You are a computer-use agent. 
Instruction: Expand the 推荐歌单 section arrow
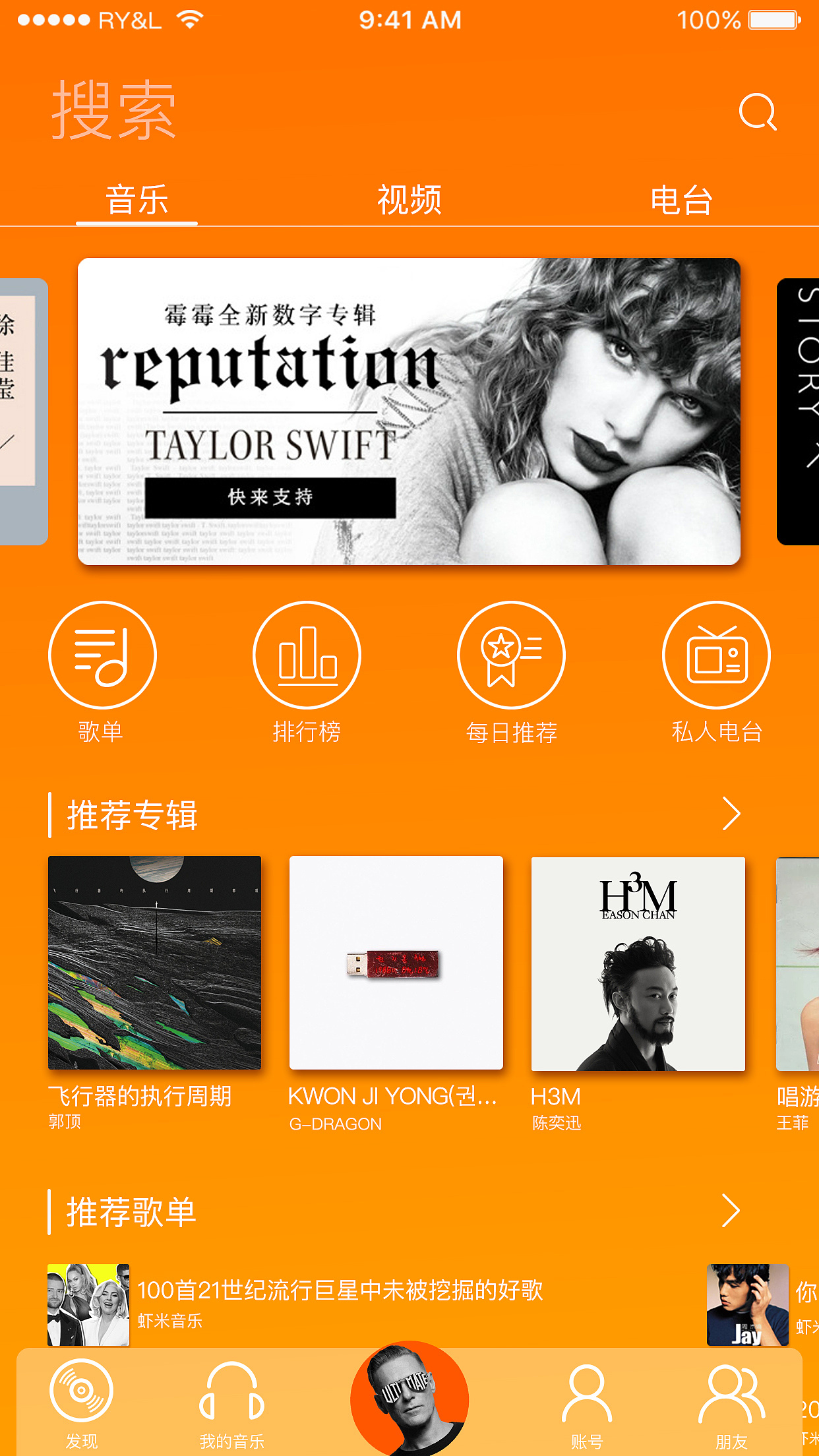tap(731, 1211)
